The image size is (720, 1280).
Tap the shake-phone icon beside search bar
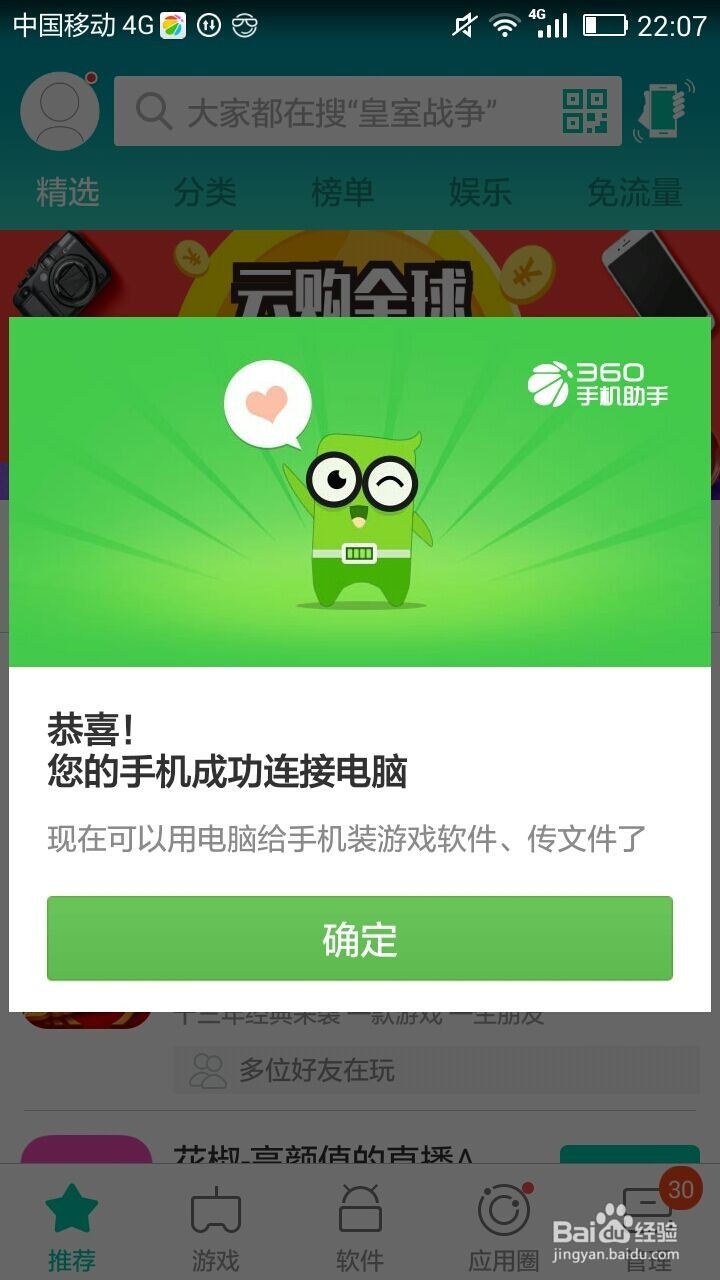click(x=662, y=112)
